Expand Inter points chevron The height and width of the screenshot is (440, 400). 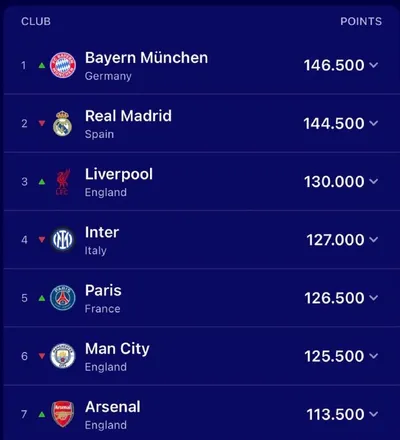tap(374, 240)
